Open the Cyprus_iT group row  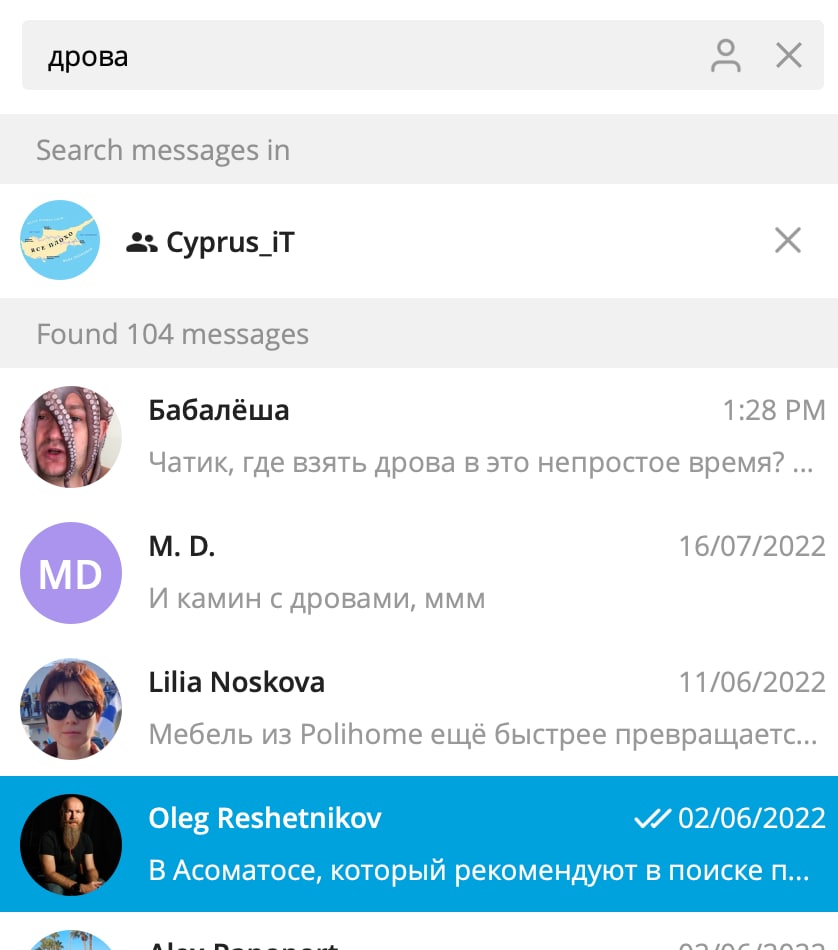(400, 241)
